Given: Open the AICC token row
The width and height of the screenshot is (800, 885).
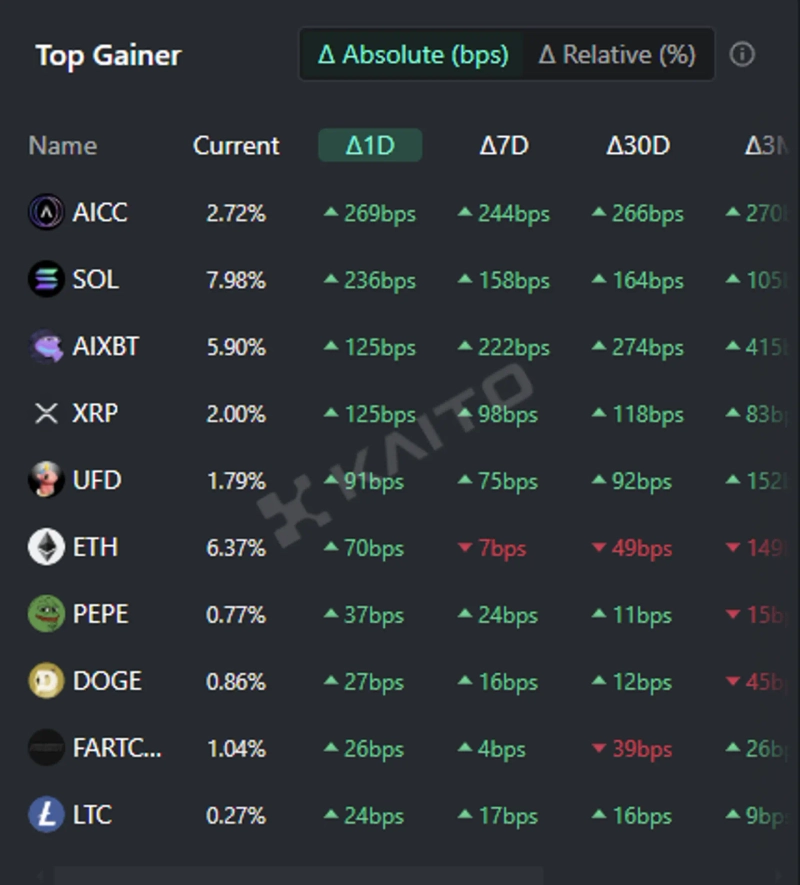Looking at the screenshot, I should [99, 212].
